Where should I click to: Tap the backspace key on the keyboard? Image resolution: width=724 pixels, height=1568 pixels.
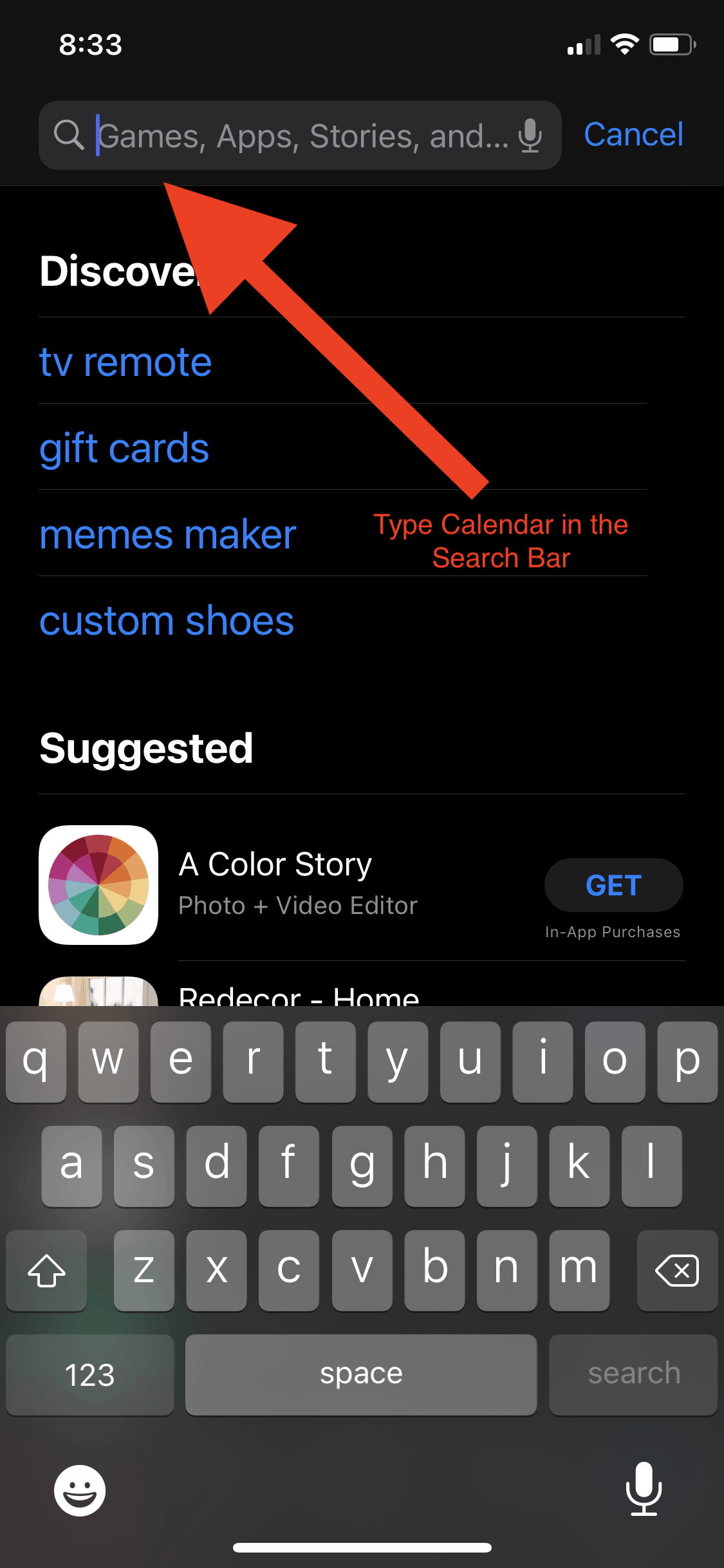pos(676,1271)
